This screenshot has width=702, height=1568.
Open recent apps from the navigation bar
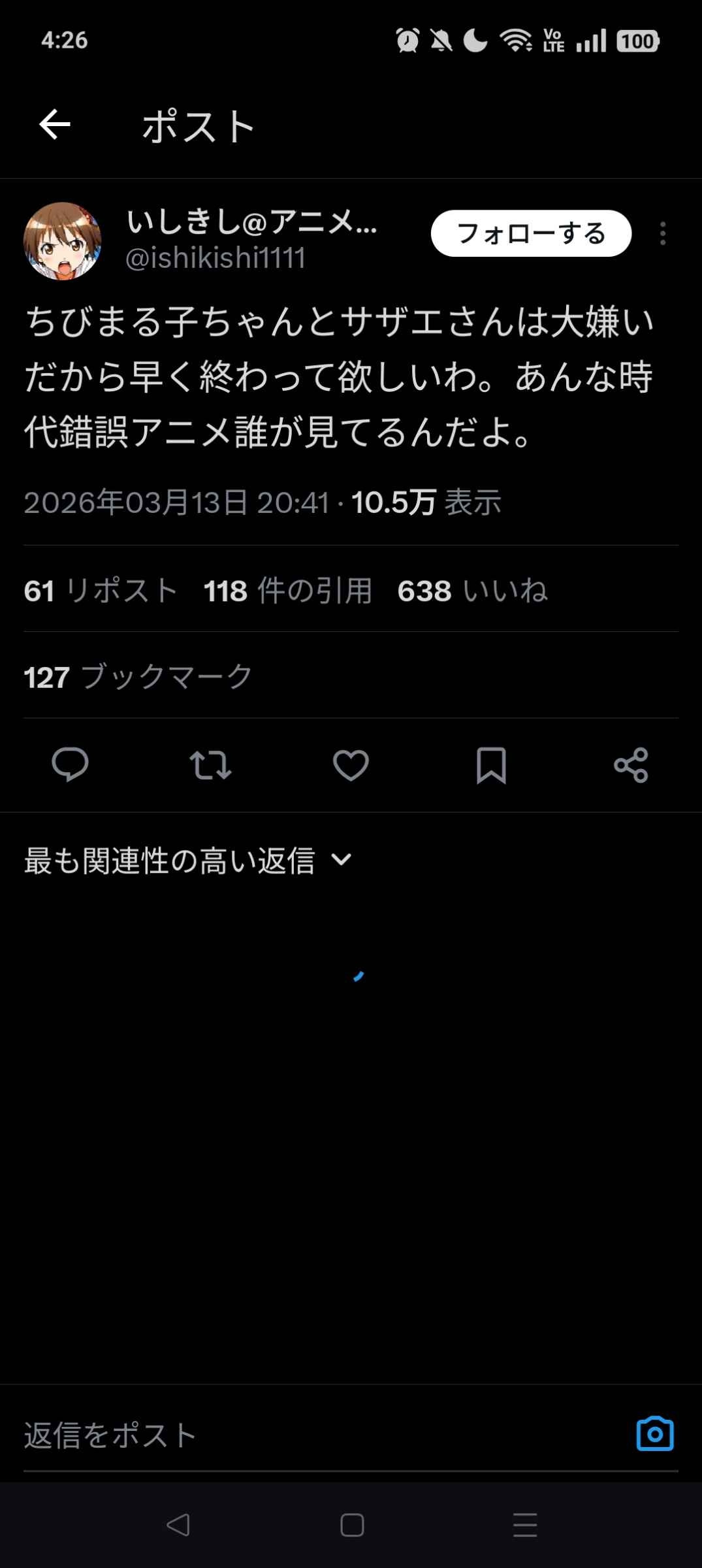click(525, 1526)
